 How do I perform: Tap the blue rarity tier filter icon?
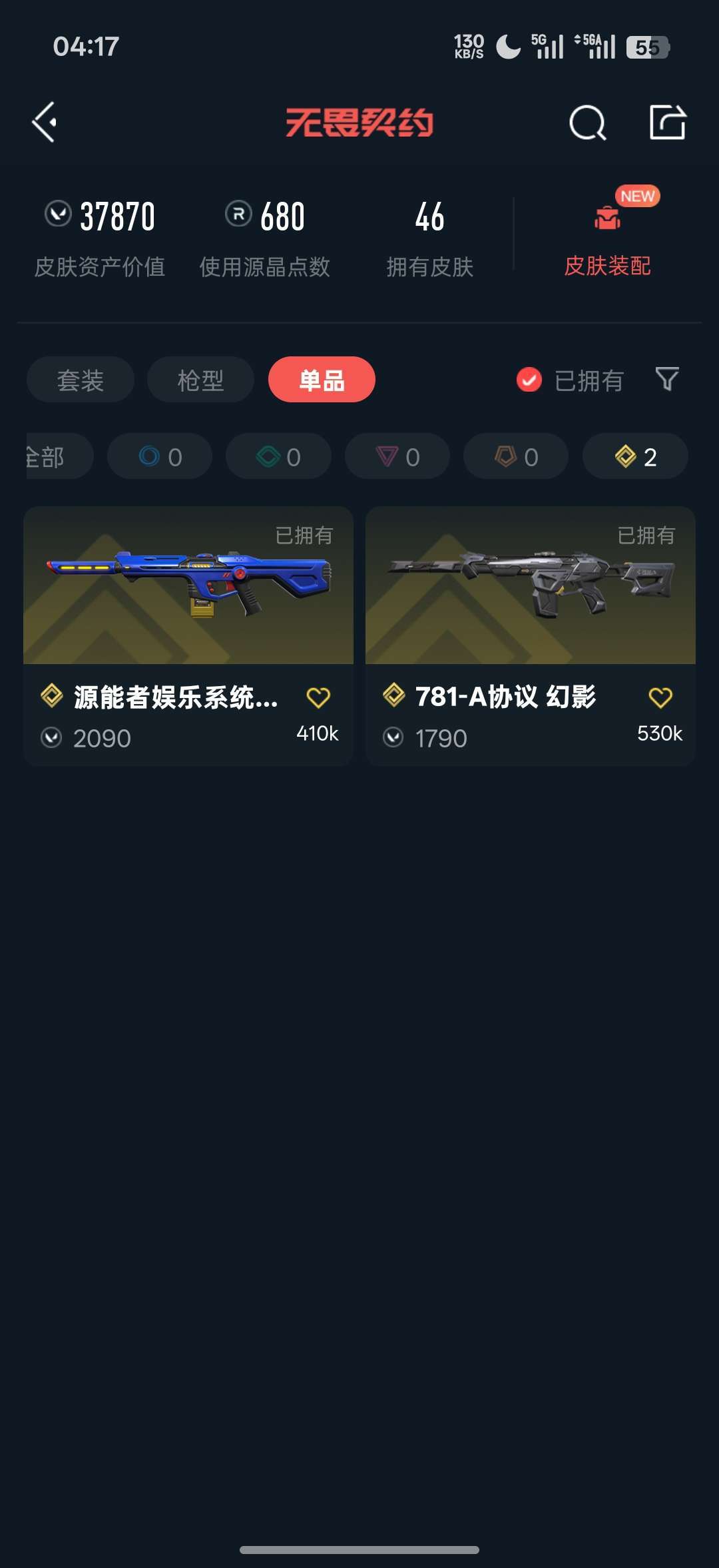(159, 456)
